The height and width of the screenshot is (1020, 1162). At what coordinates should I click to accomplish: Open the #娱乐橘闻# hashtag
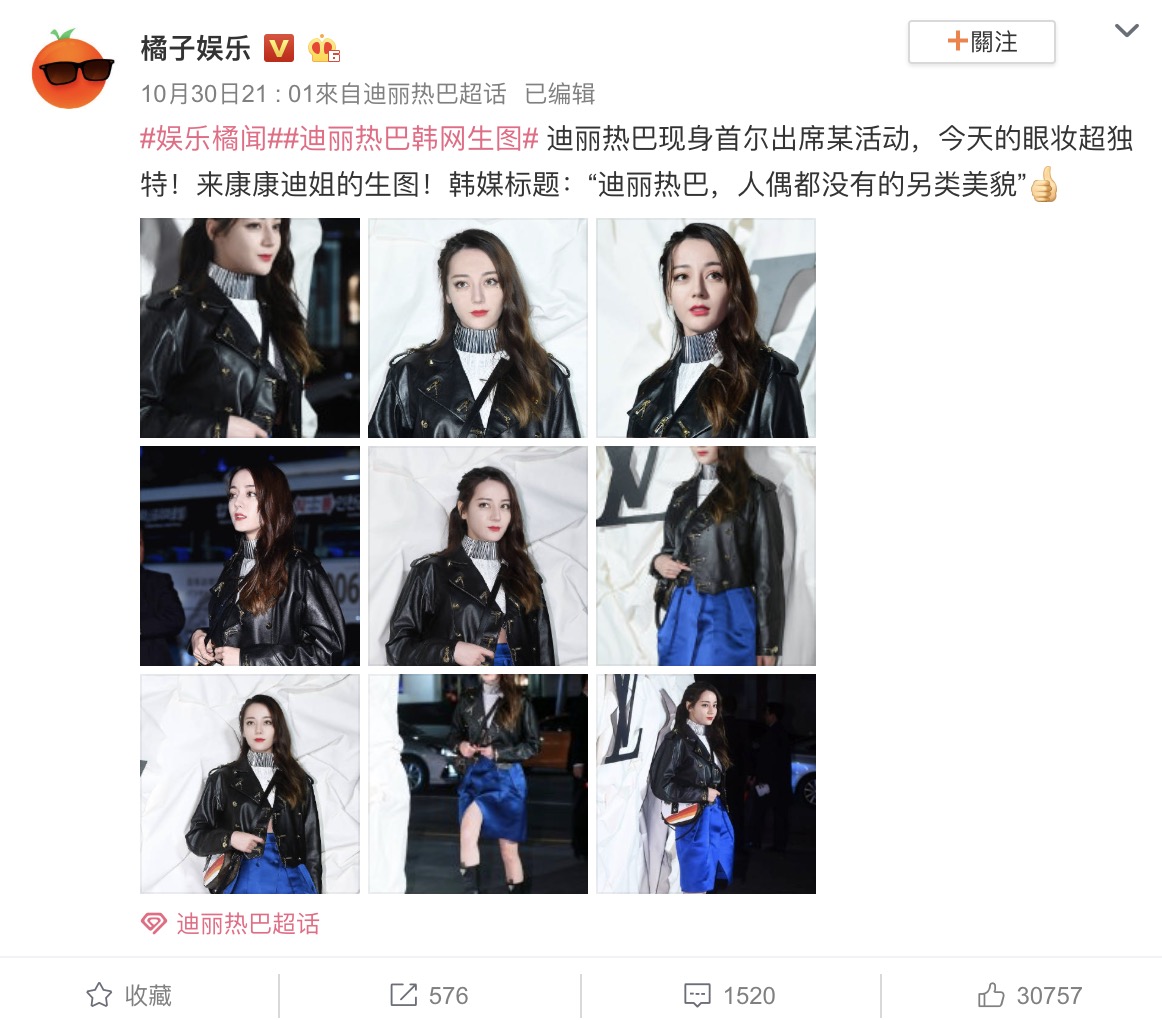pos(203,139)
